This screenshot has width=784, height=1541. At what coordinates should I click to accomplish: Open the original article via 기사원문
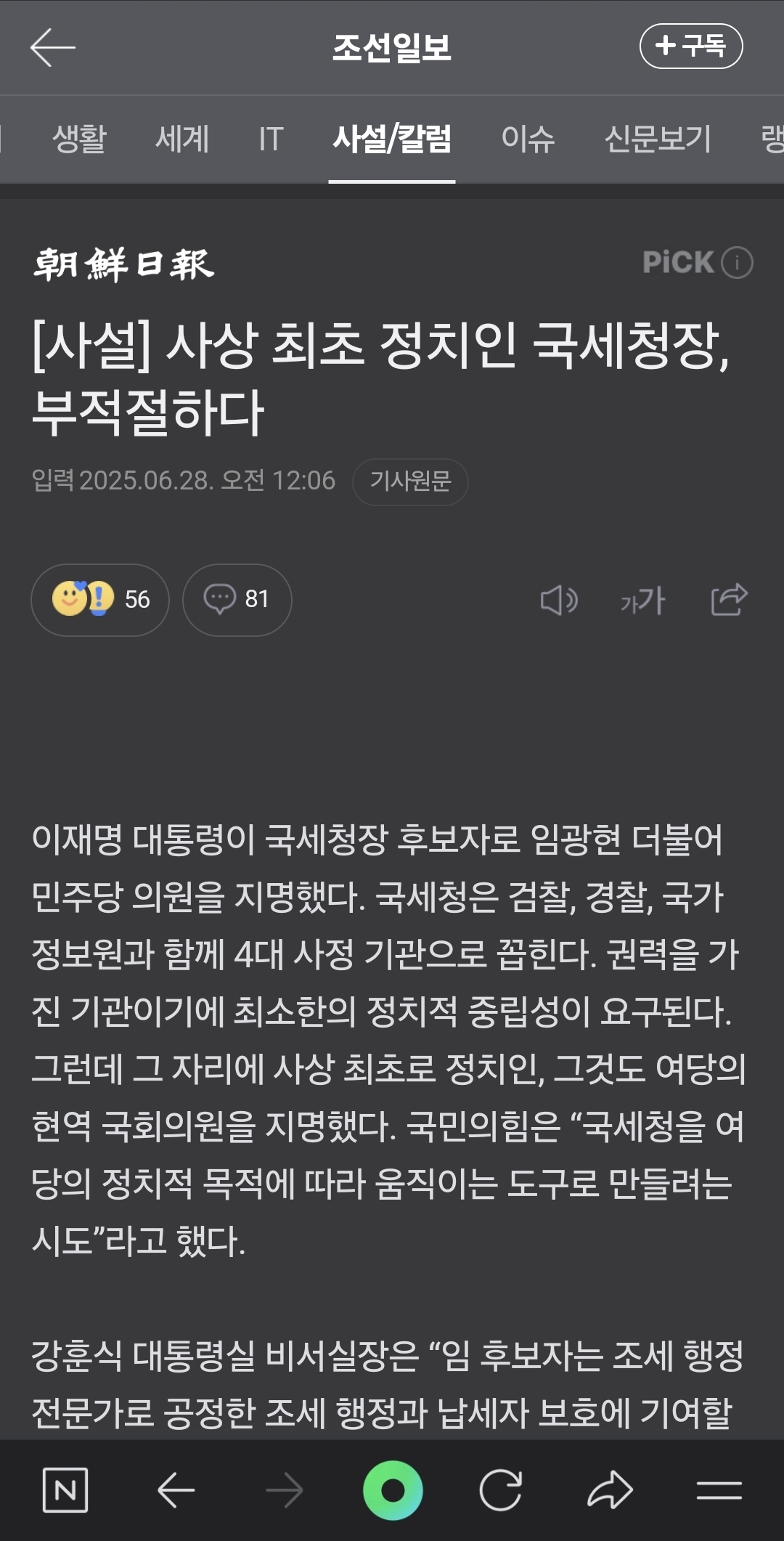tap(410, 481)
